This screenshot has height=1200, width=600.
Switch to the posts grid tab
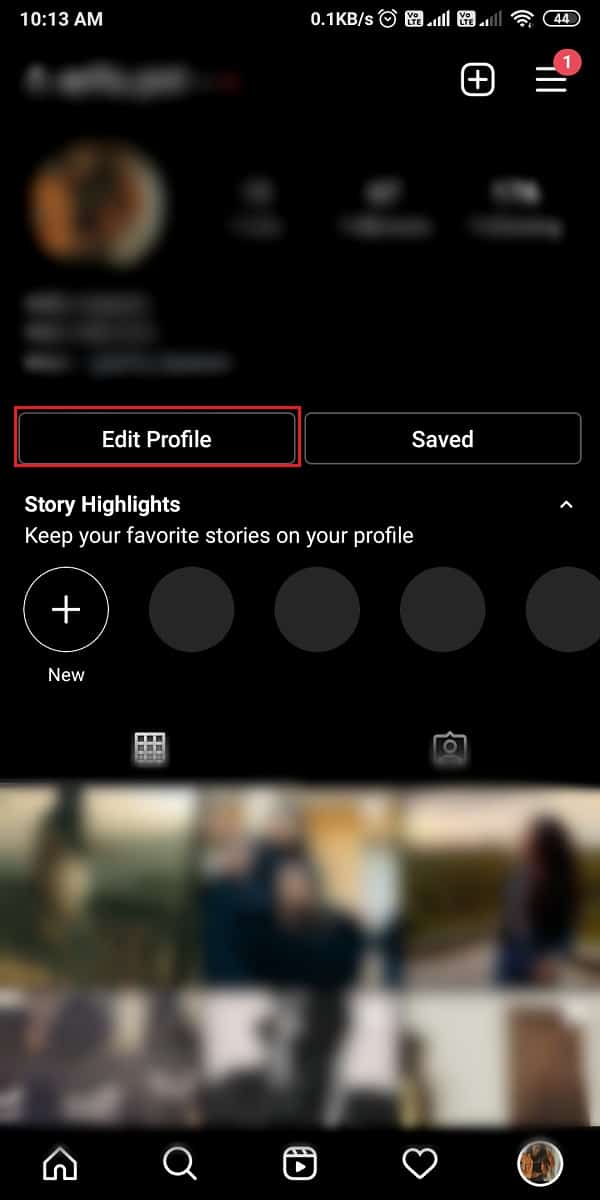150,747
